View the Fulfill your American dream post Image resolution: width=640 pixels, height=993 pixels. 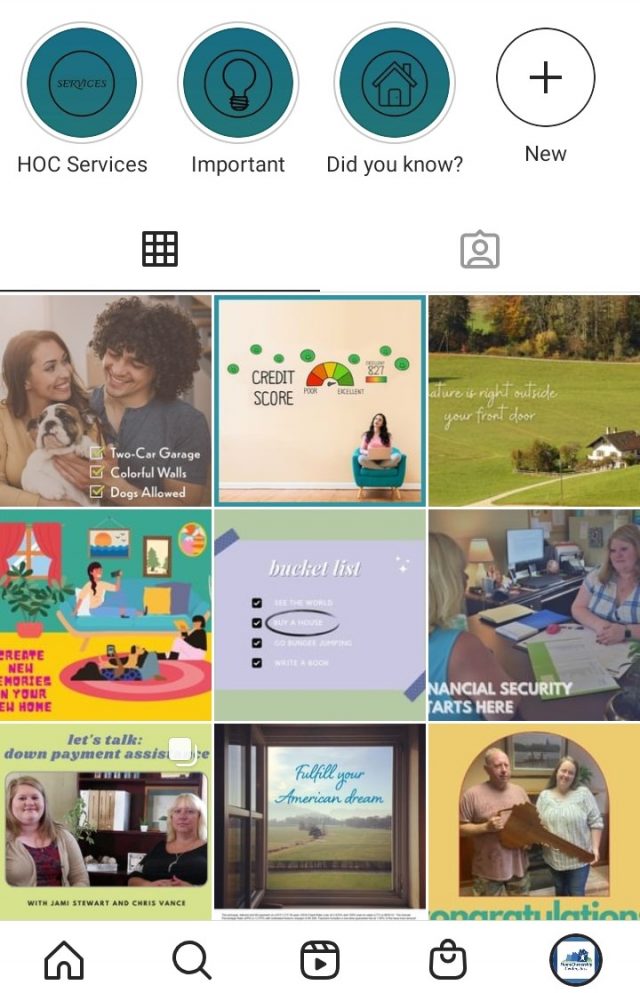pos(320,820)
